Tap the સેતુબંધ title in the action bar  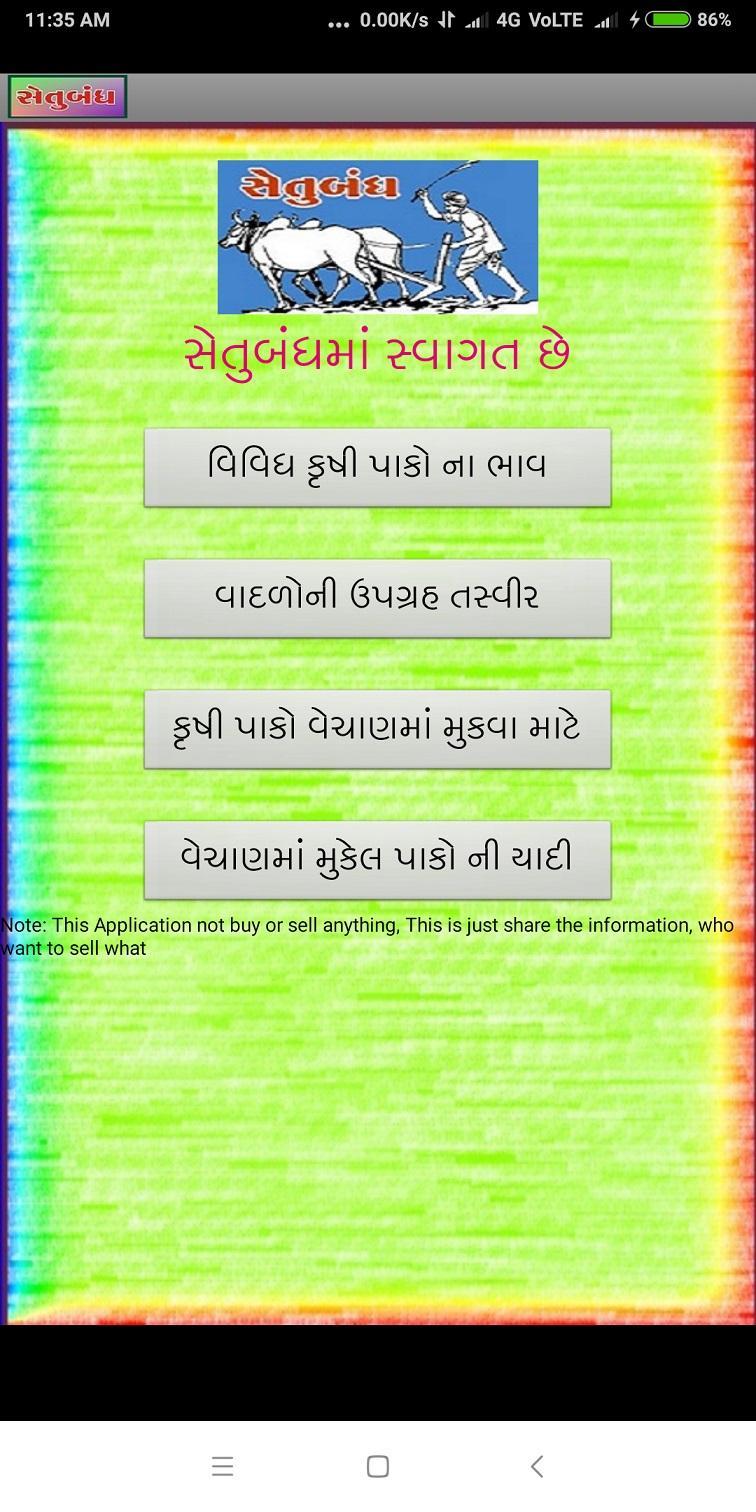pos(66,97)
